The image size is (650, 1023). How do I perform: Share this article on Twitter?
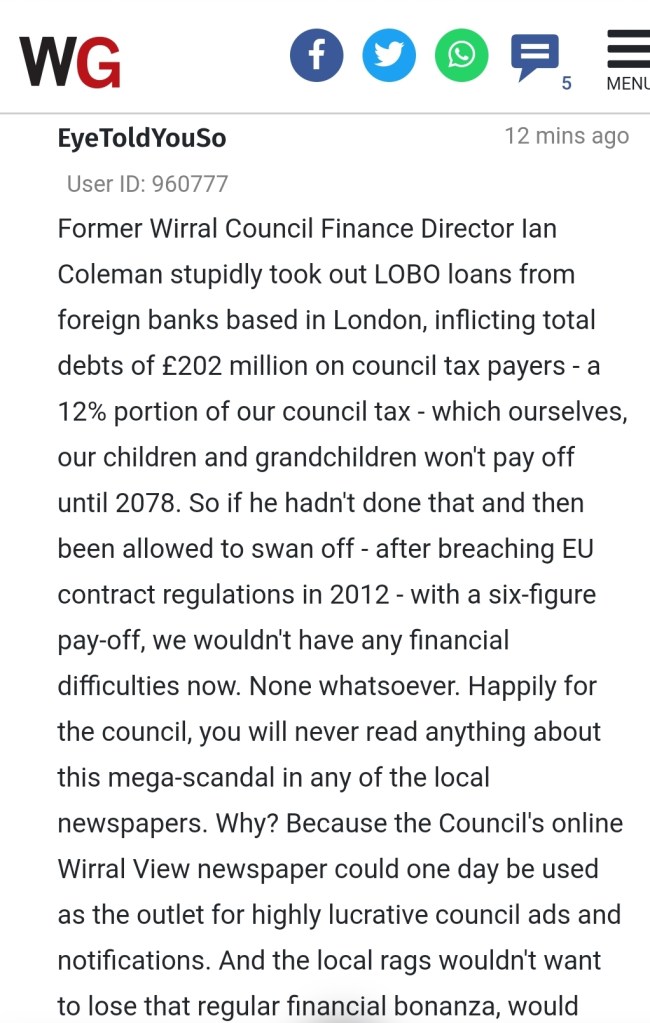coord(389,55)
